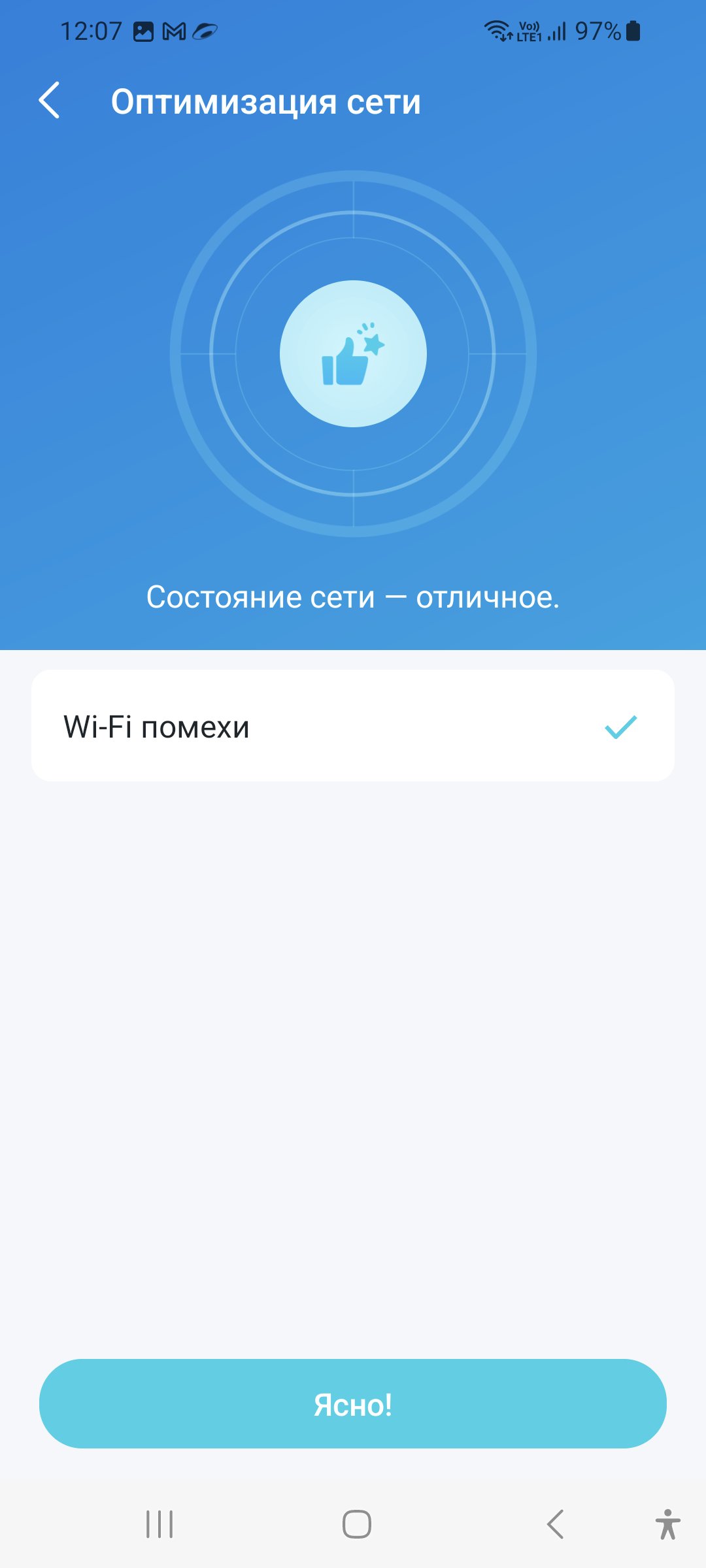
Task: Go to the home screen
Action: click(357, 1524)
